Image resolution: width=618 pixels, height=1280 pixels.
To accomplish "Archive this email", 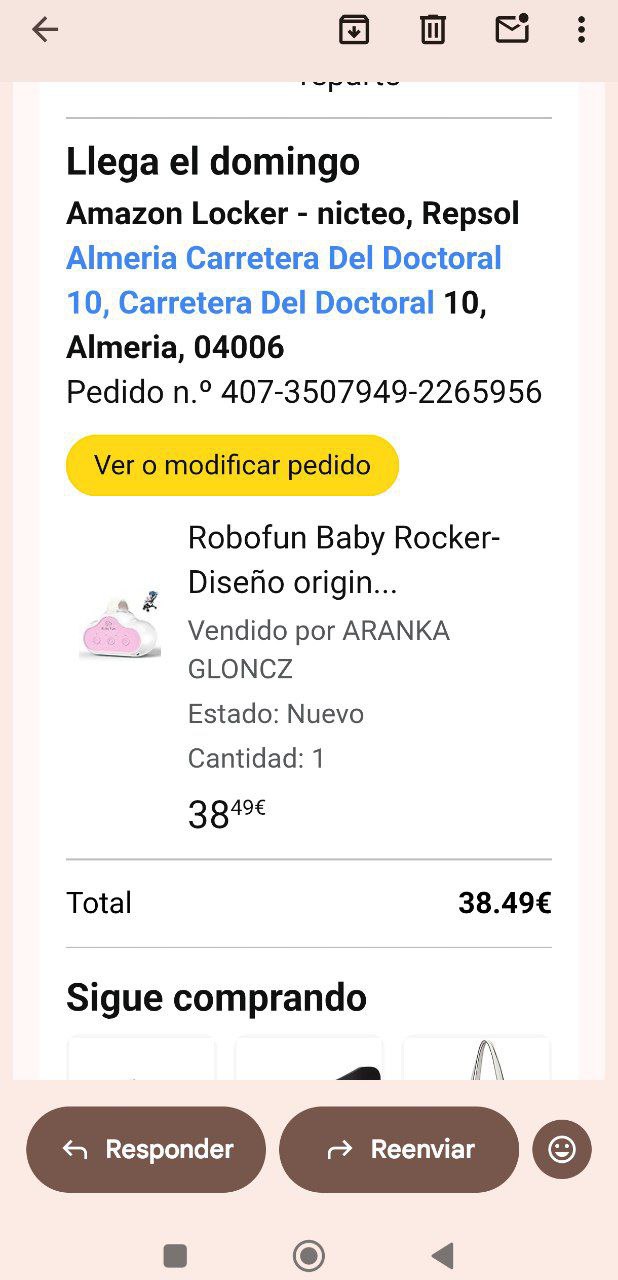I will (x=353, y=30).
